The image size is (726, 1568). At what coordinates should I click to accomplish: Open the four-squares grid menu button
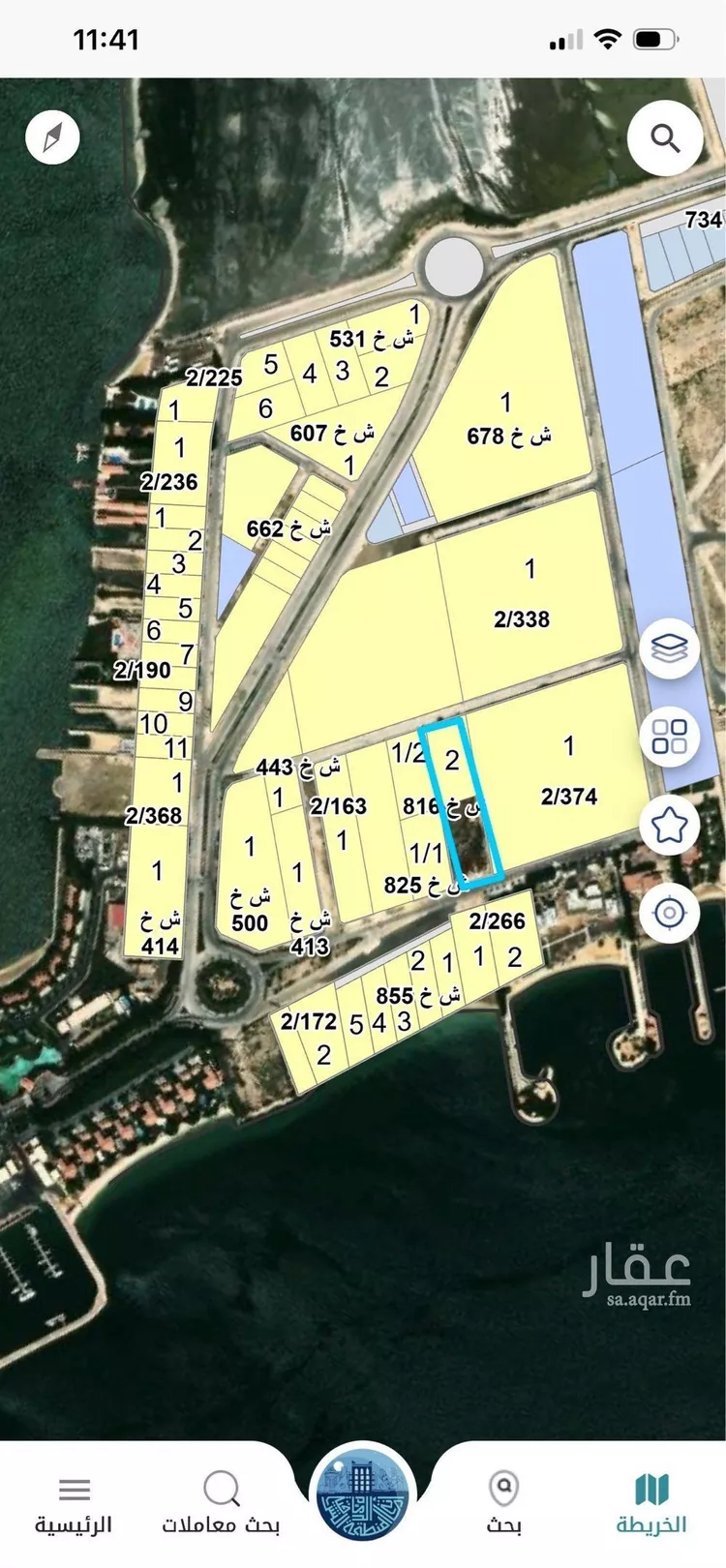click(670, 736)
